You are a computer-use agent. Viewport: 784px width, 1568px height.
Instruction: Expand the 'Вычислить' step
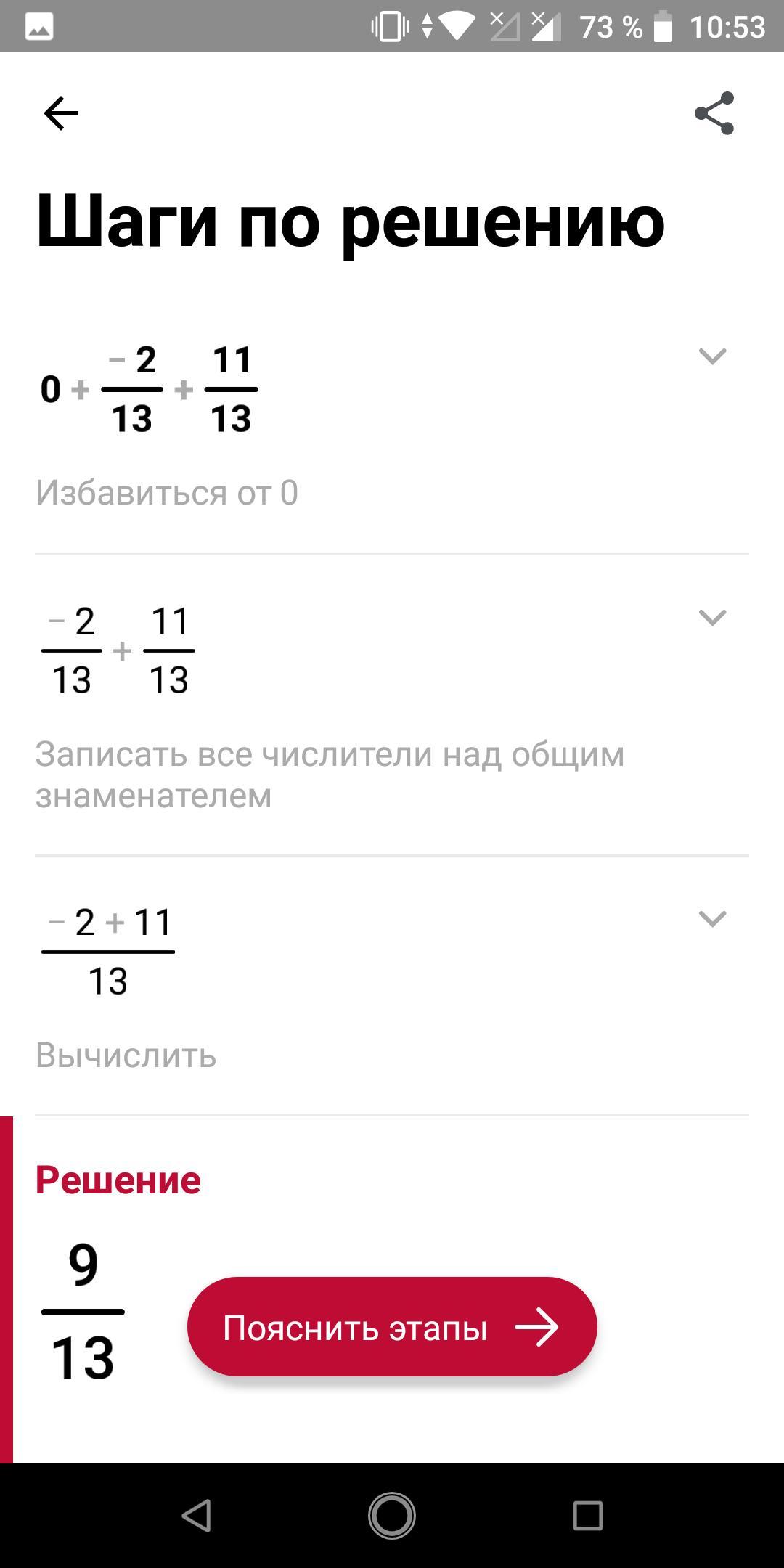tap(712, 919)
